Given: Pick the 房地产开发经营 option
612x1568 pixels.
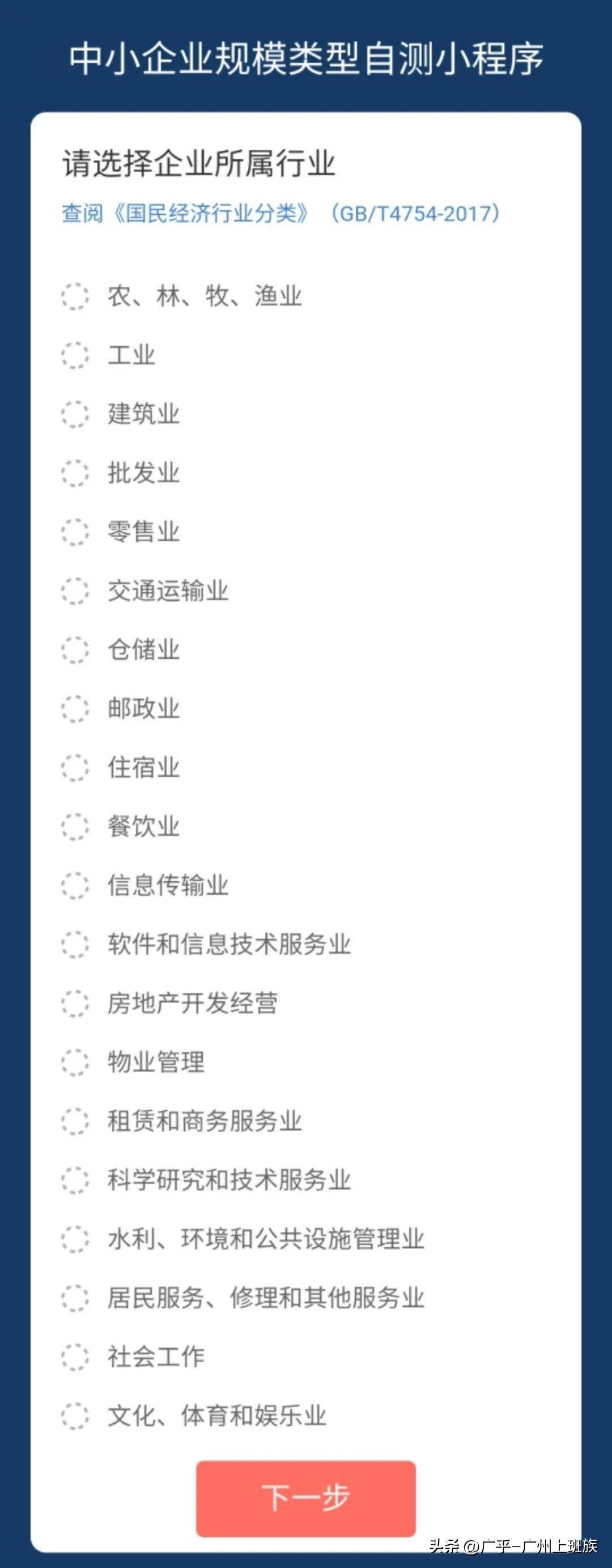Looking at the screenshot, I should pyautogui.click(x=75, y=1002).
